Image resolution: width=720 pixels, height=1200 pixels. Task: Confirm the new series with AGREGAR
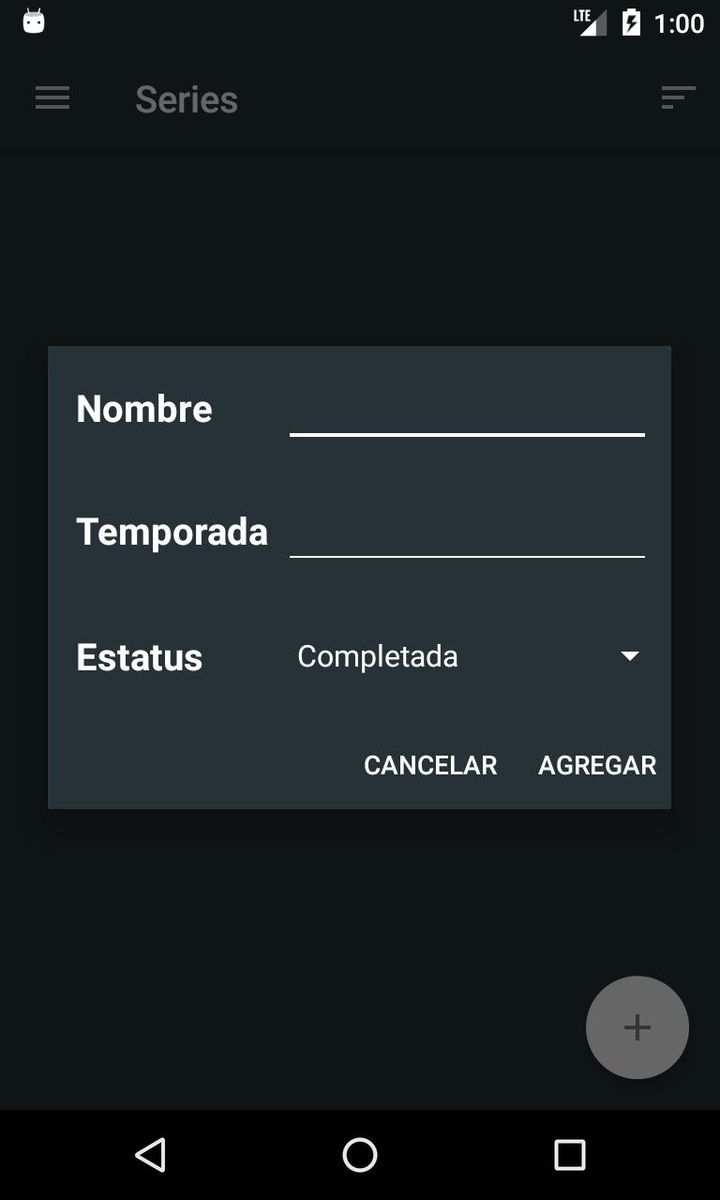tap(597, 765)
